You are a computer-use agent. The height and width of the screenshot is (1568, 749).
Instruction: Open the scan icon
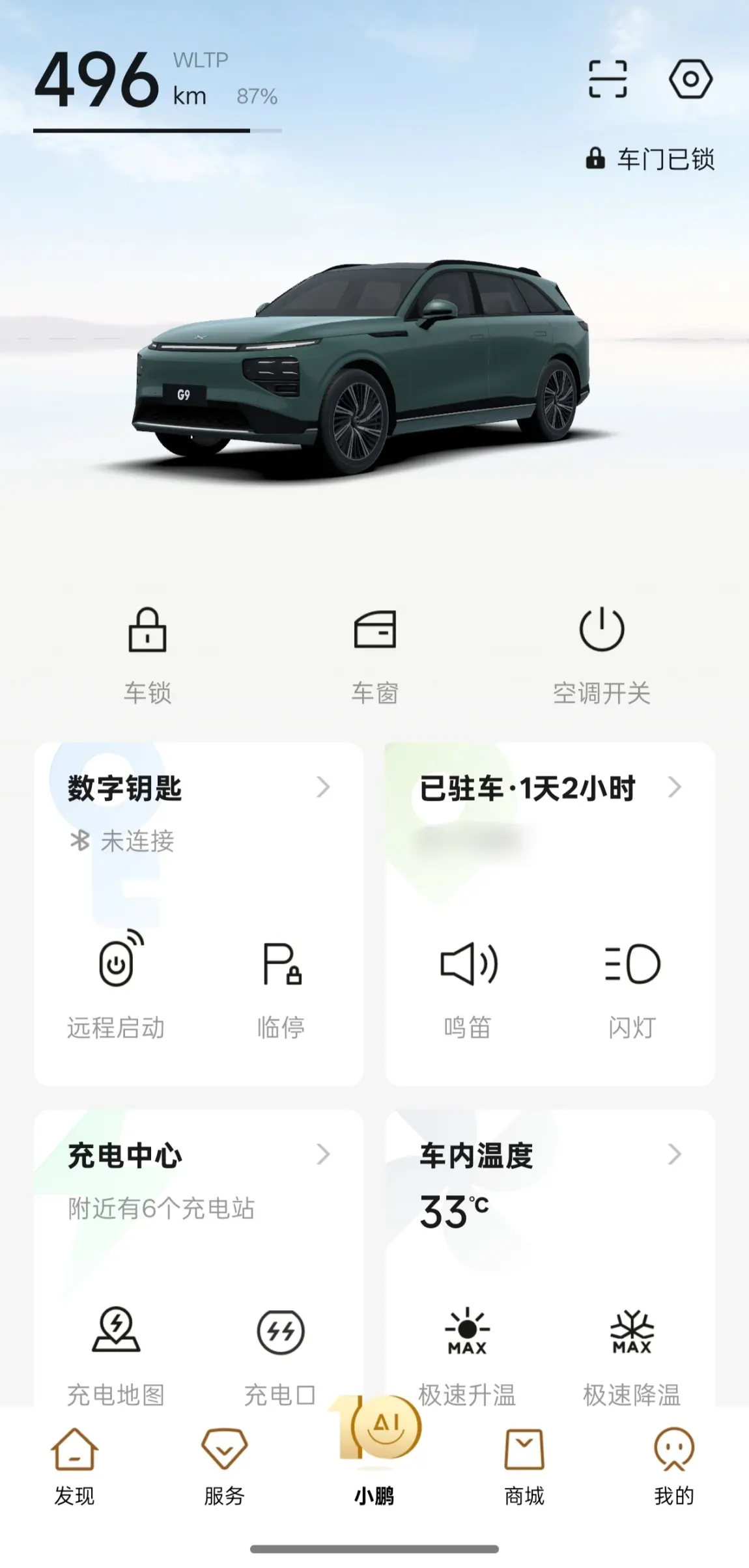608,79
